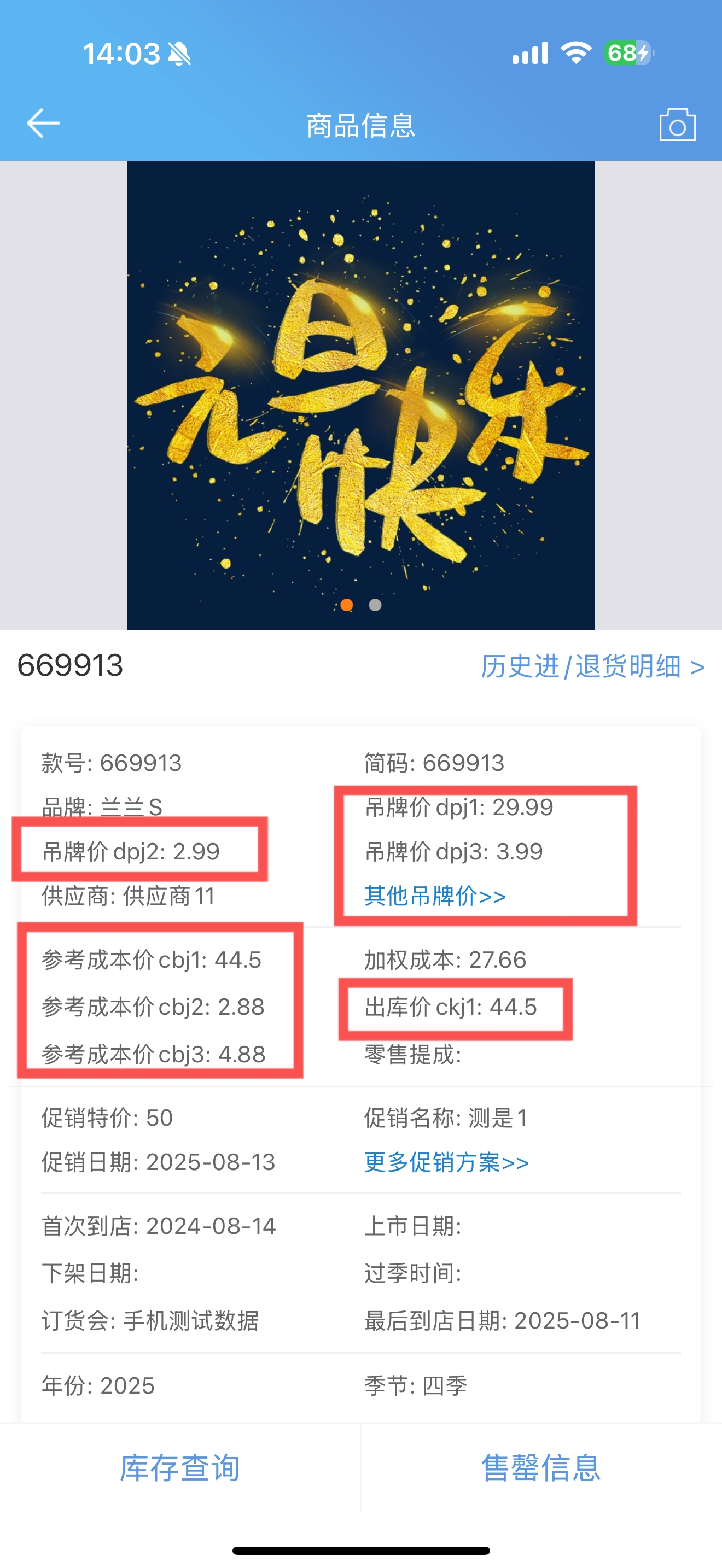
Task: Go back using the top-left arrow
Action: 43,124
